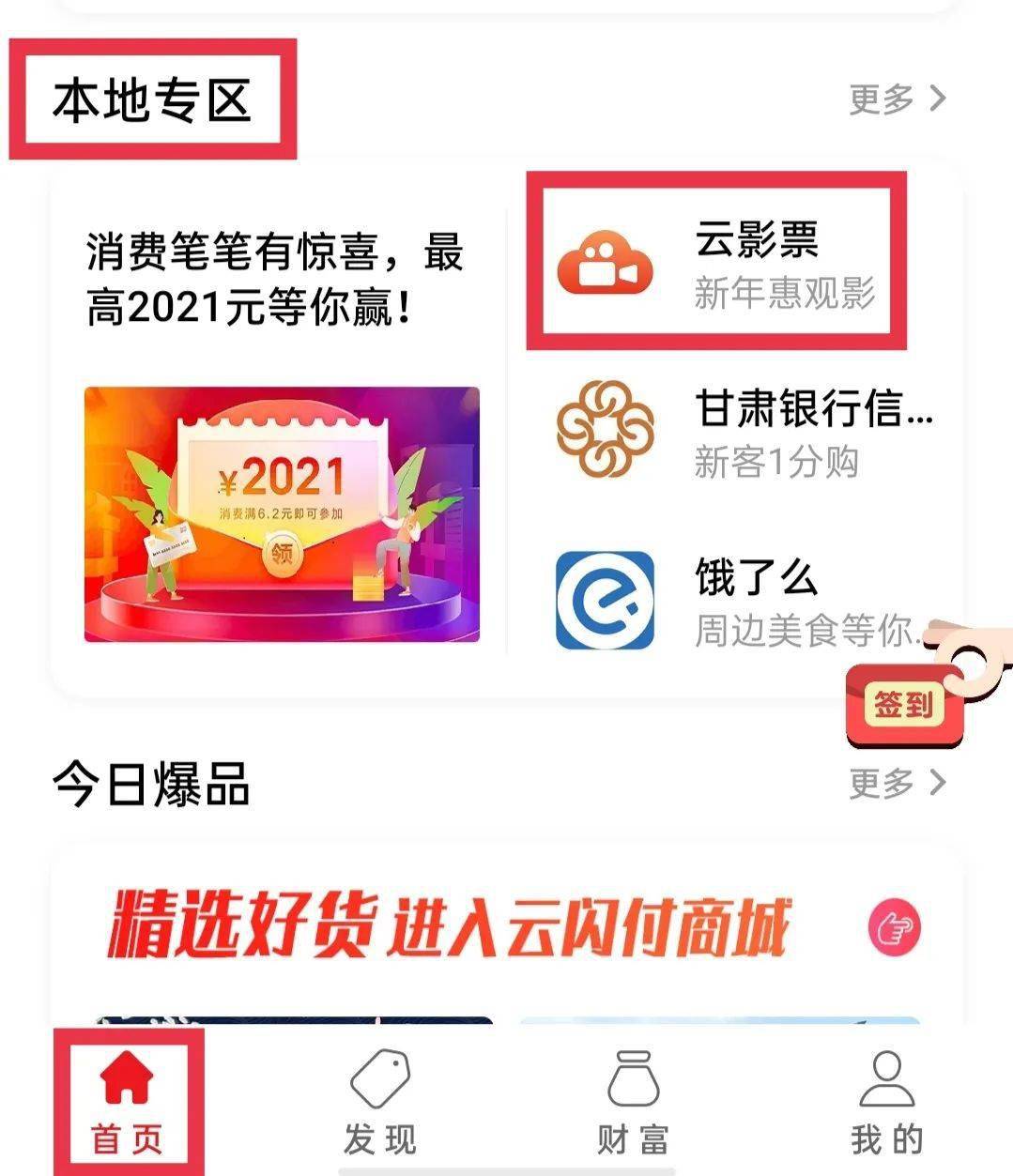This screenshot has height=1176, width=1013.
Task: Open the ¥2021 消费惊喜 promotion card
Action: pos(282,514)
